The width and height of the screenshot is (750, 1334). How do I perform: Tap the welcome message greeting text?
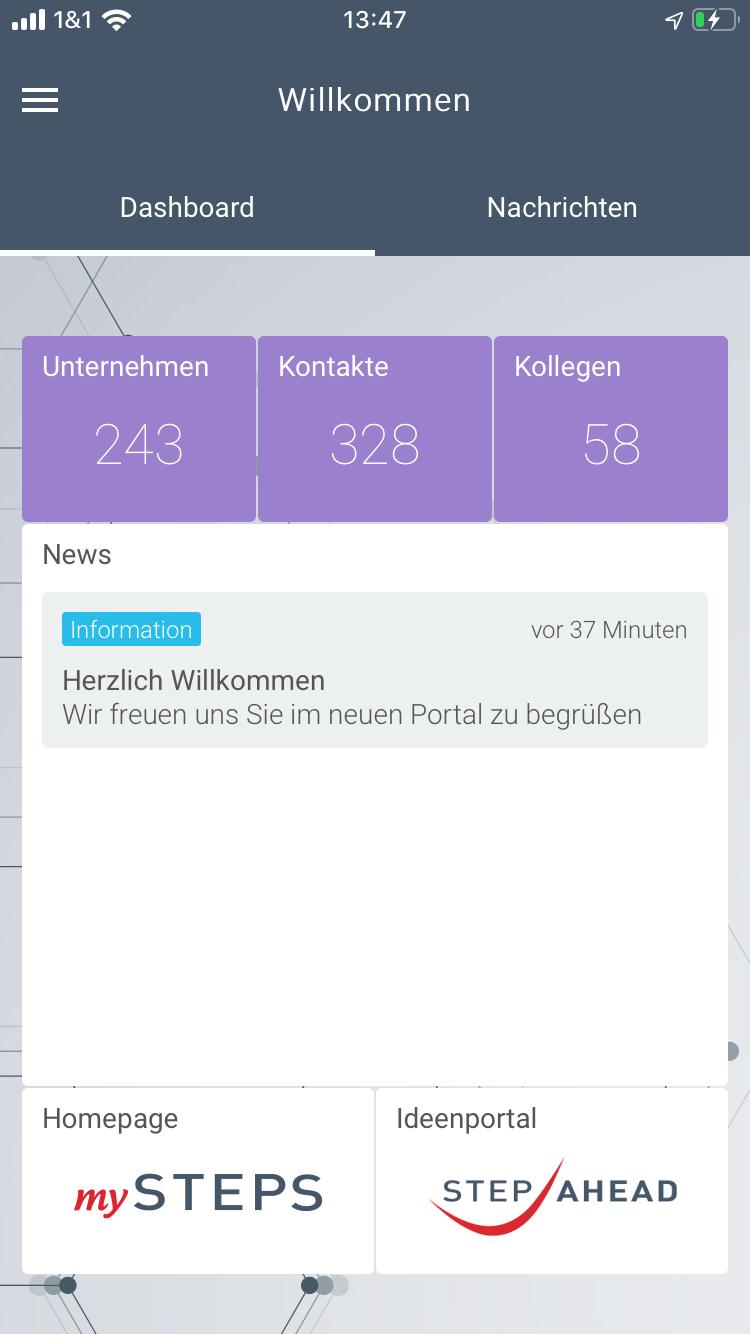353,714
